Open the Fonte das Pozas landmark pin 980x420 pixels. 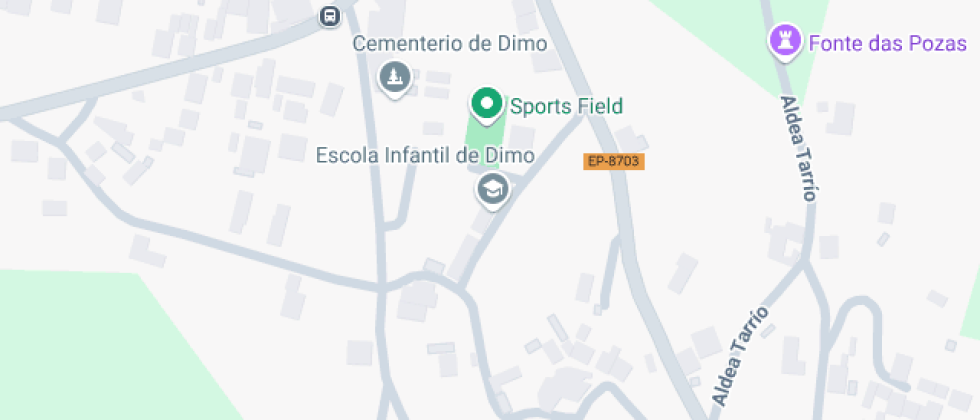tap(785, 42)
